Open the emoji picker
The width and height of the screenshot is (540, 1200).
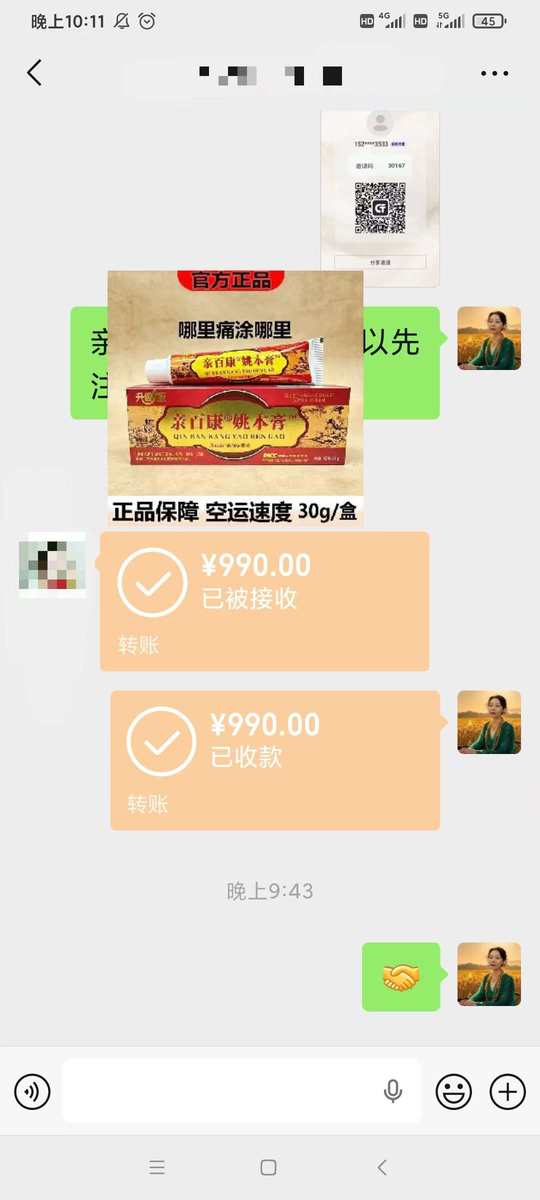click(454, 1092)
